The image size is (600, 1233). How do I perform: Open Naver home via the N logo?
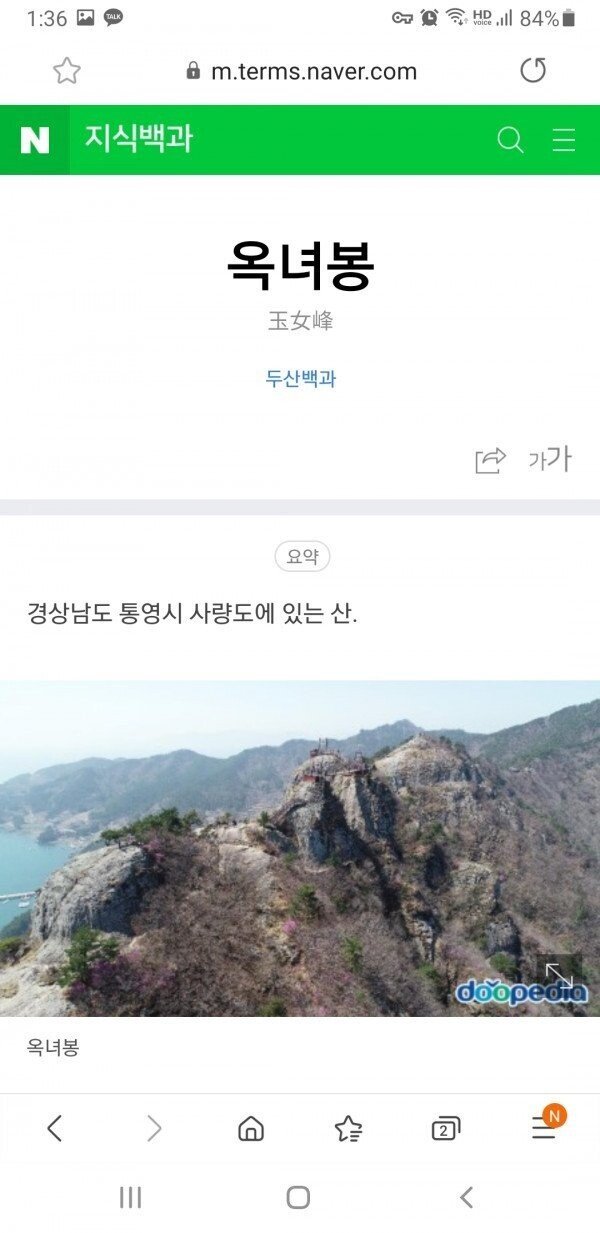pyautogui.click(x=35, y=140)
